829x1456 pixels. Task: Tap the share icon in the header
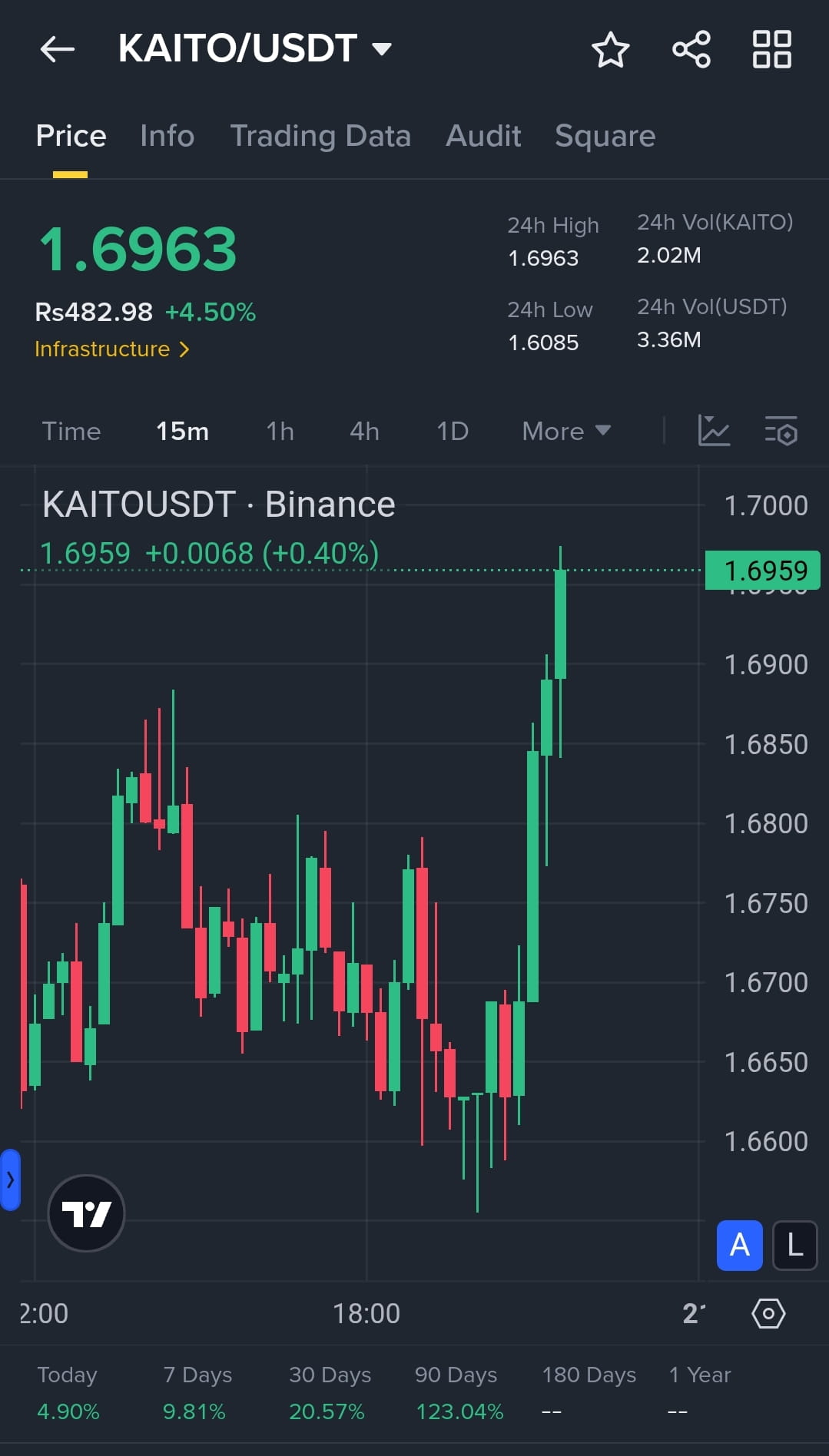691,48
